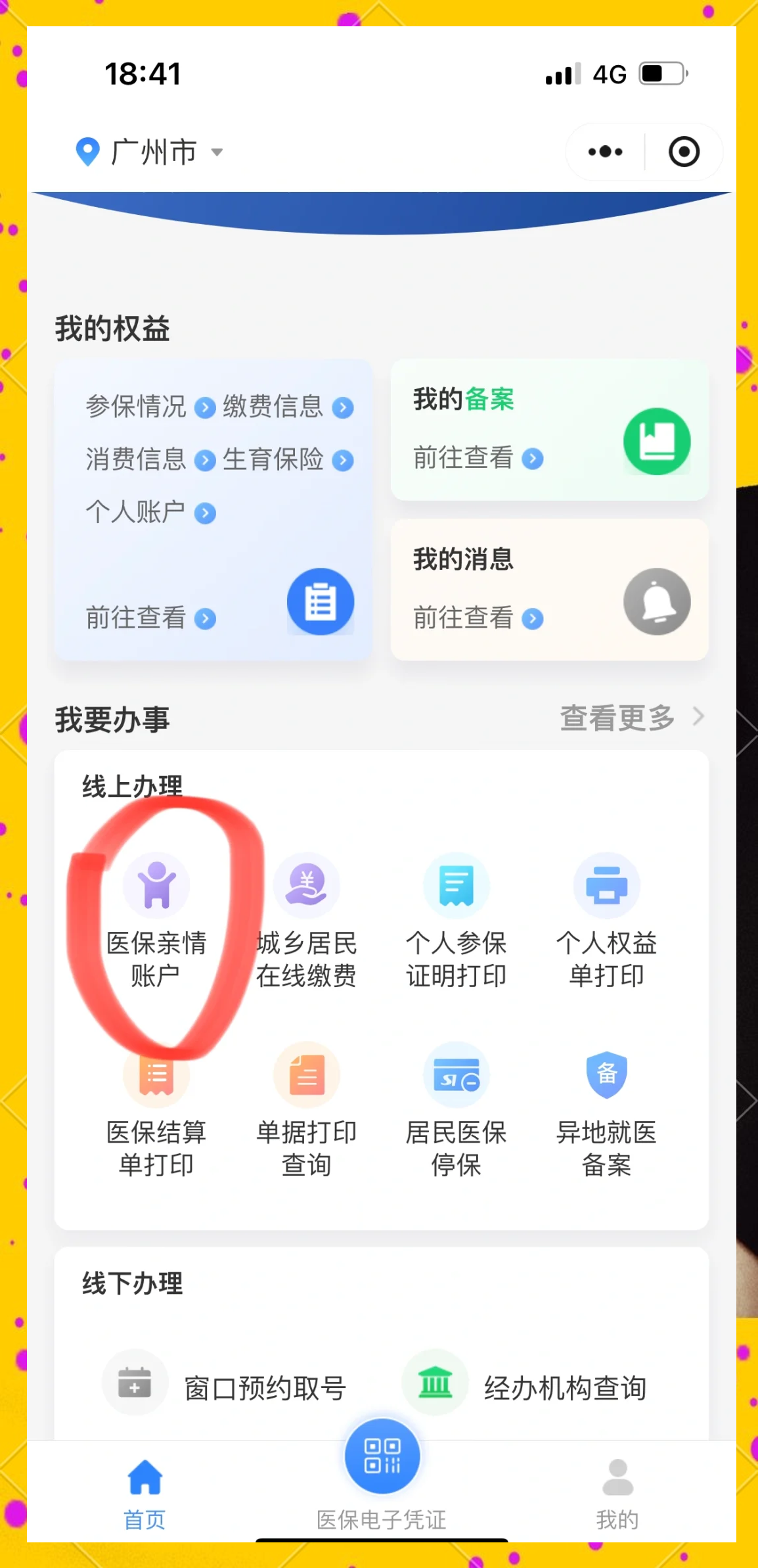Open the 医保电子凭证 QR code button
The height and width of the screenshot is (1568, 758).
coord(383,1456)
